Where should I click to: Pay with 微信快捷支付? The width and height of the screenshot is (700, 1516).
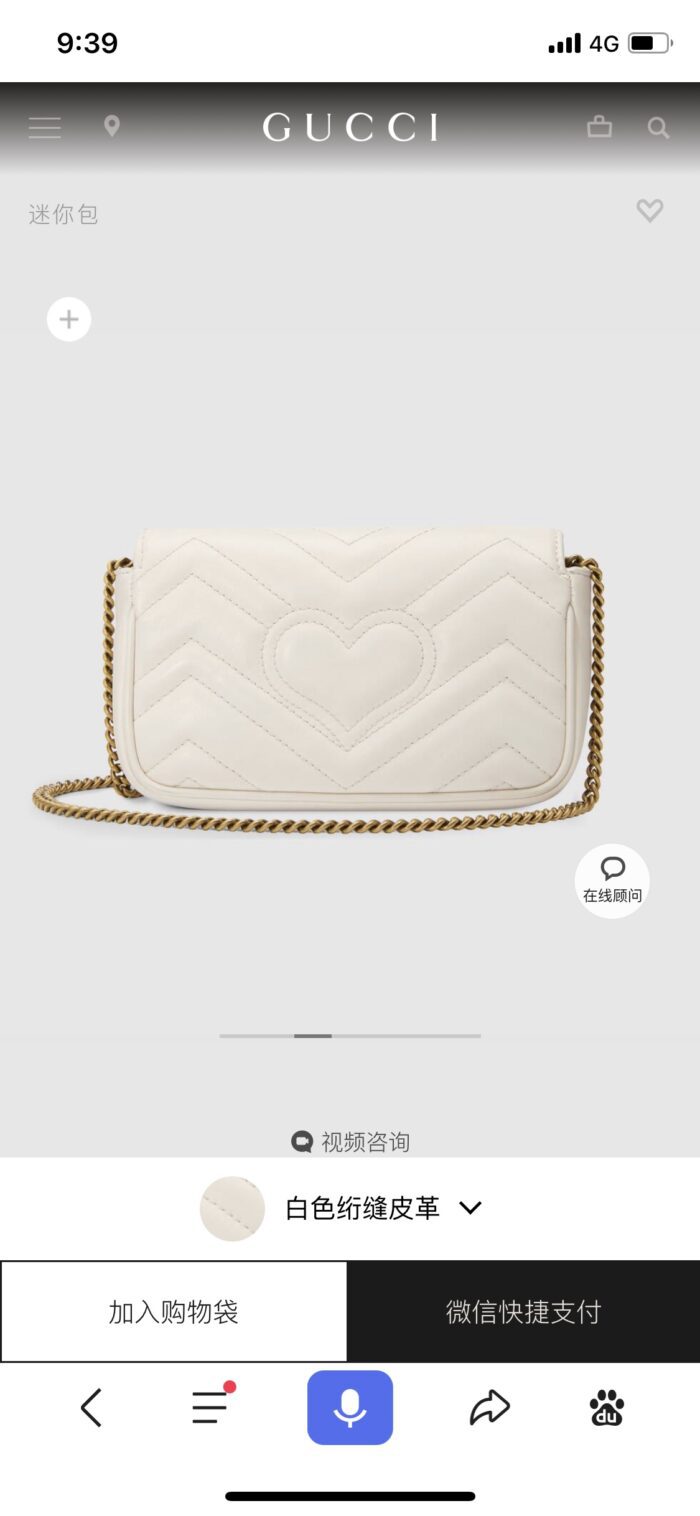tap(523, 1311)
